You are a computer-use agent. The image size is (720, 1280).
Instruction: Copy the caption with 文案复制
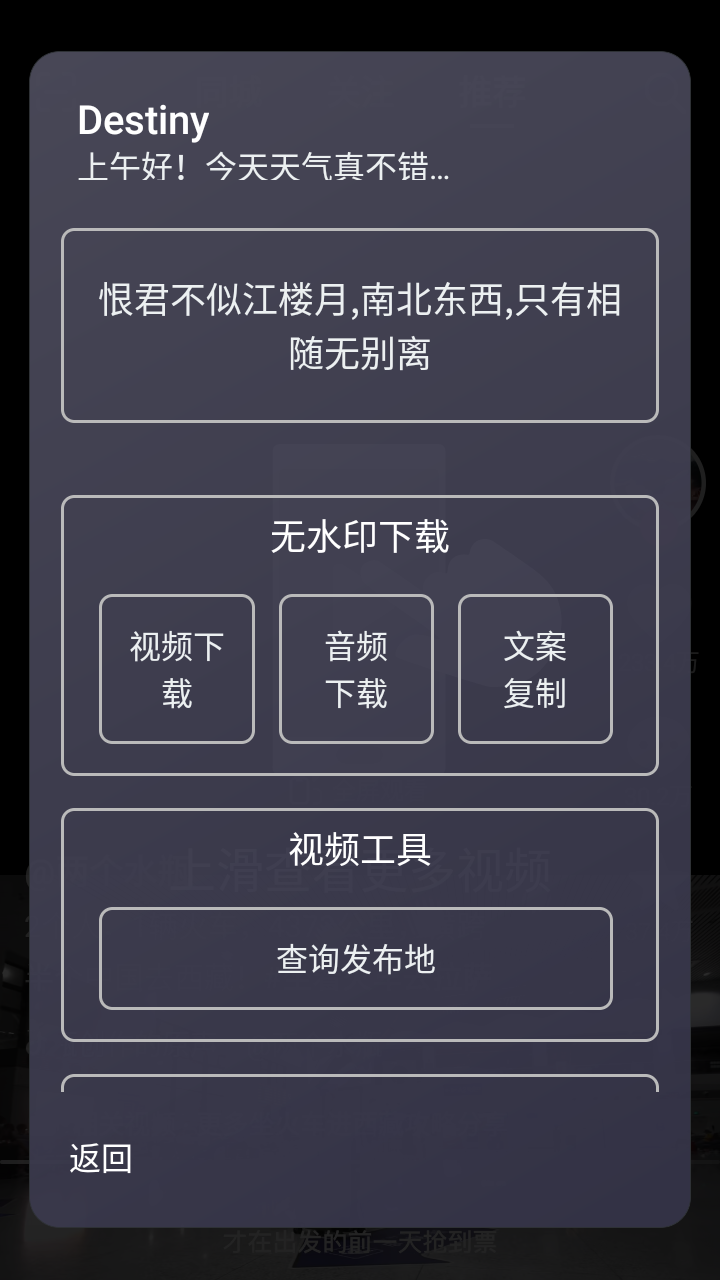point(535,669)
